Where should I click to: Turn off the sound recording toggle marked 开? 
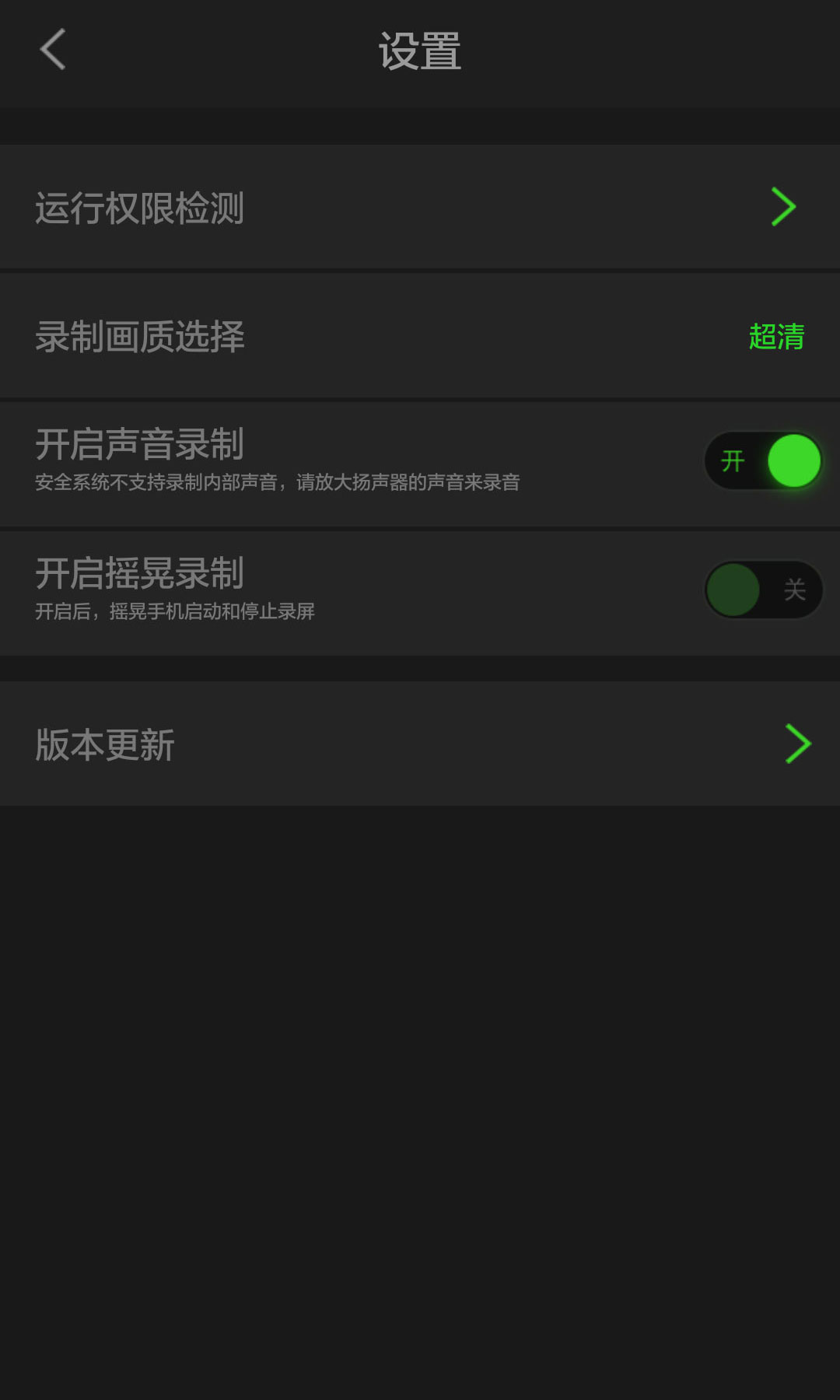[x=762, y=460]
